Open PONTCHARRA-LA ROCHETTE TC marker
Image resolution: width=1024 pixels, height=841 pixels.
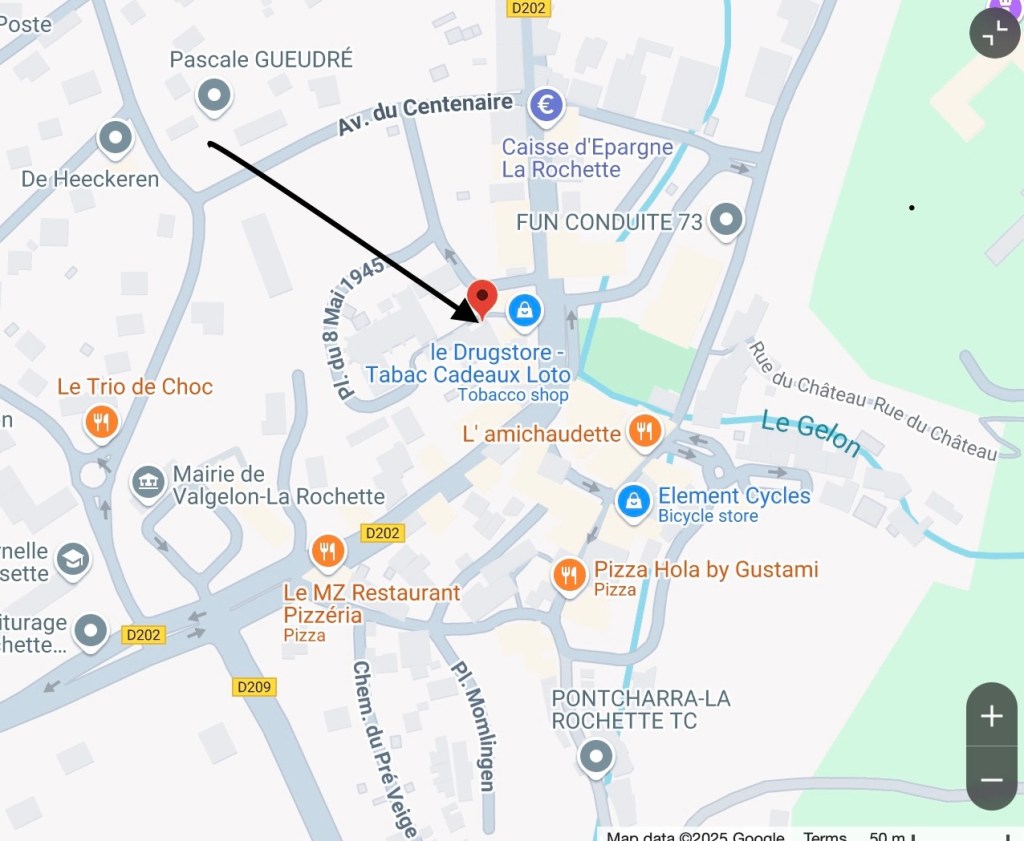pos(597,757)
